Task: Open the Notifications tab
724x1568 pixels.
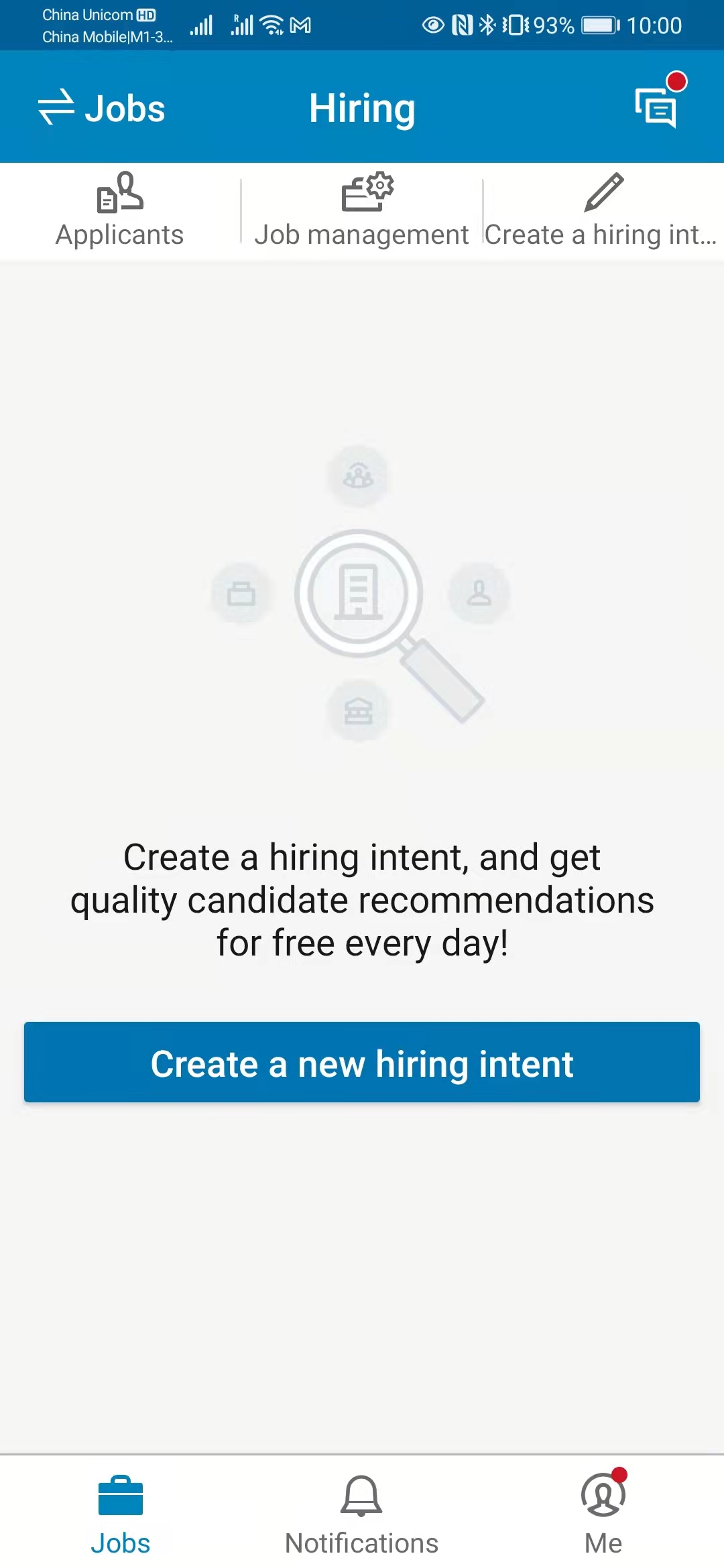Action: click(x=361, y=1514)
